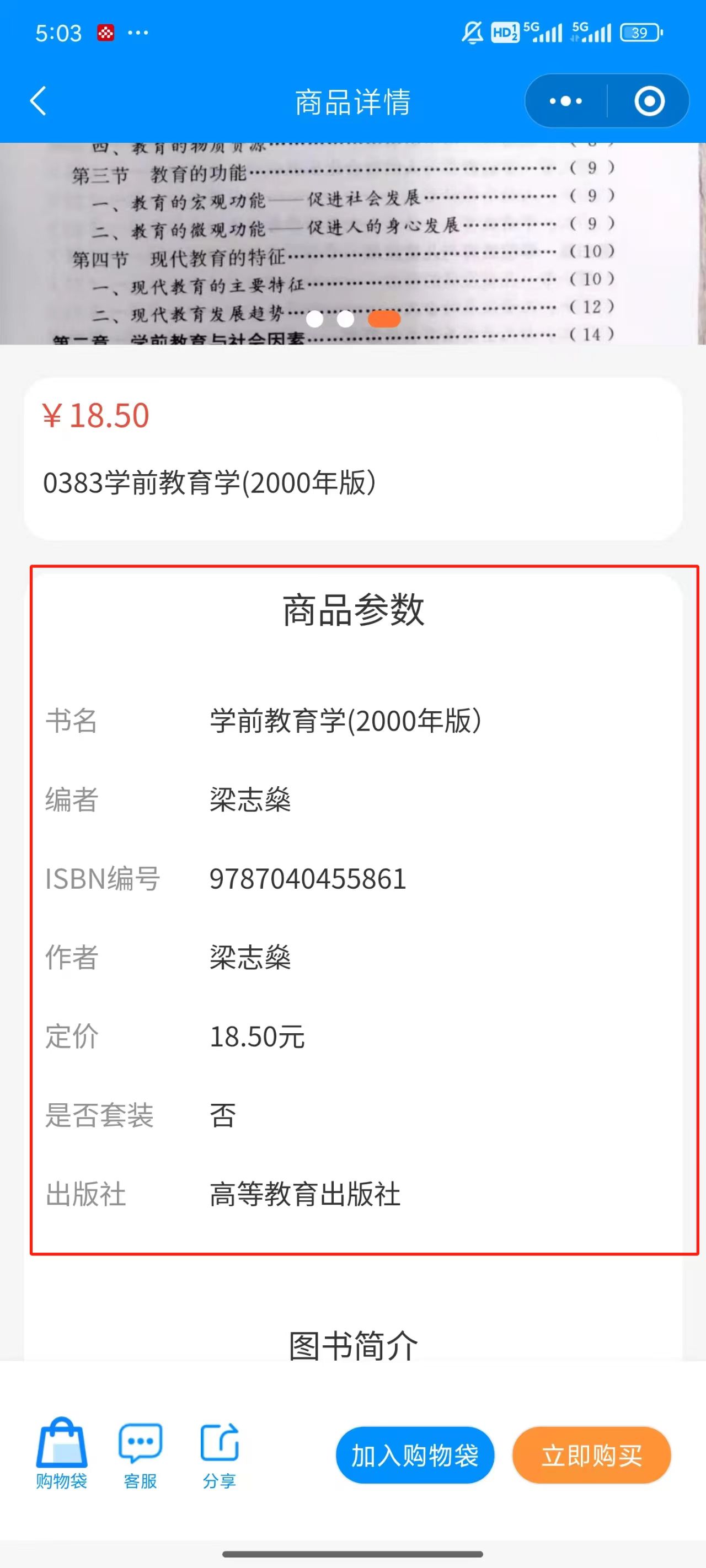This screenshot has width=706, height=1568.
Task: Add the book with 加入购物袋
Action: (x=415, y=1456)
